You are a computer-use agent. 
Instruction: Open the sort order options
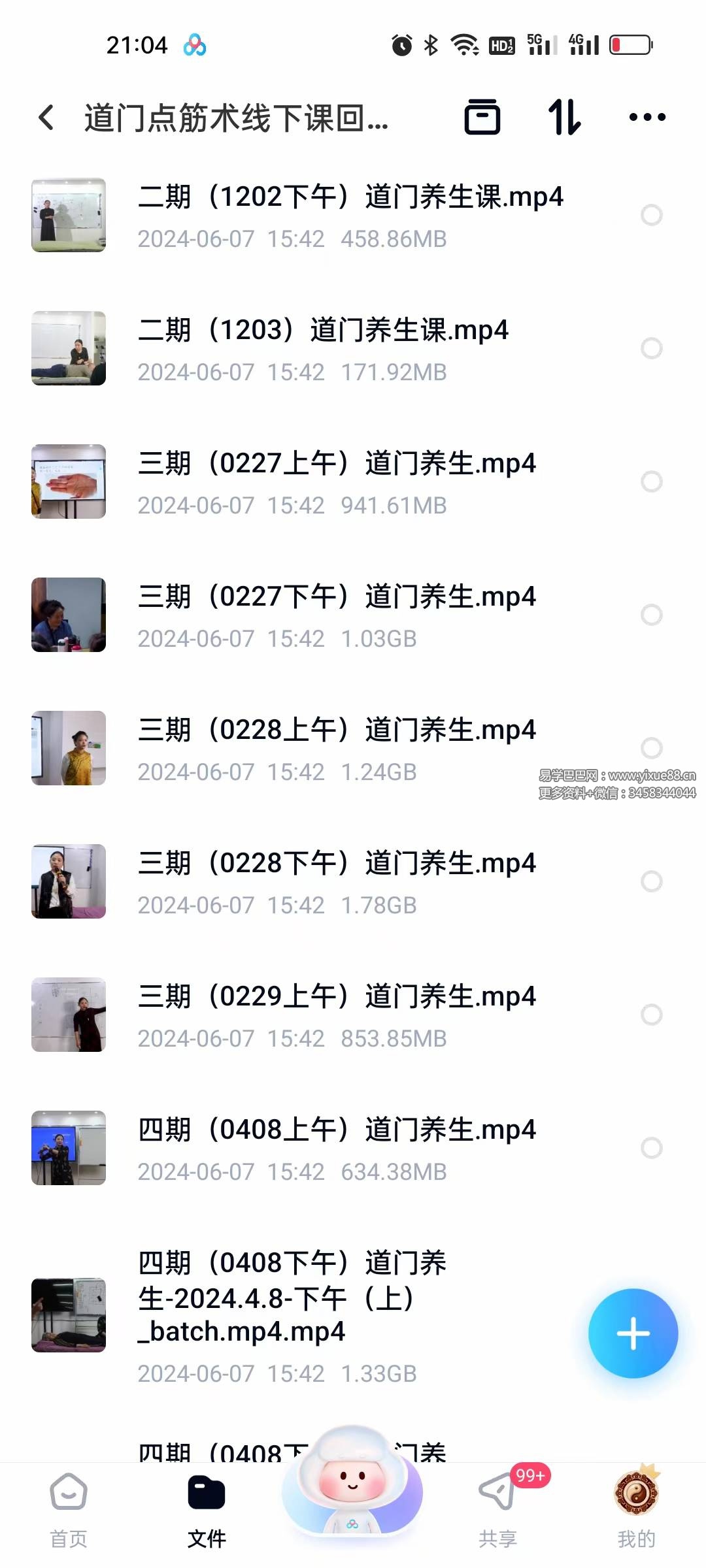(564, 118)
